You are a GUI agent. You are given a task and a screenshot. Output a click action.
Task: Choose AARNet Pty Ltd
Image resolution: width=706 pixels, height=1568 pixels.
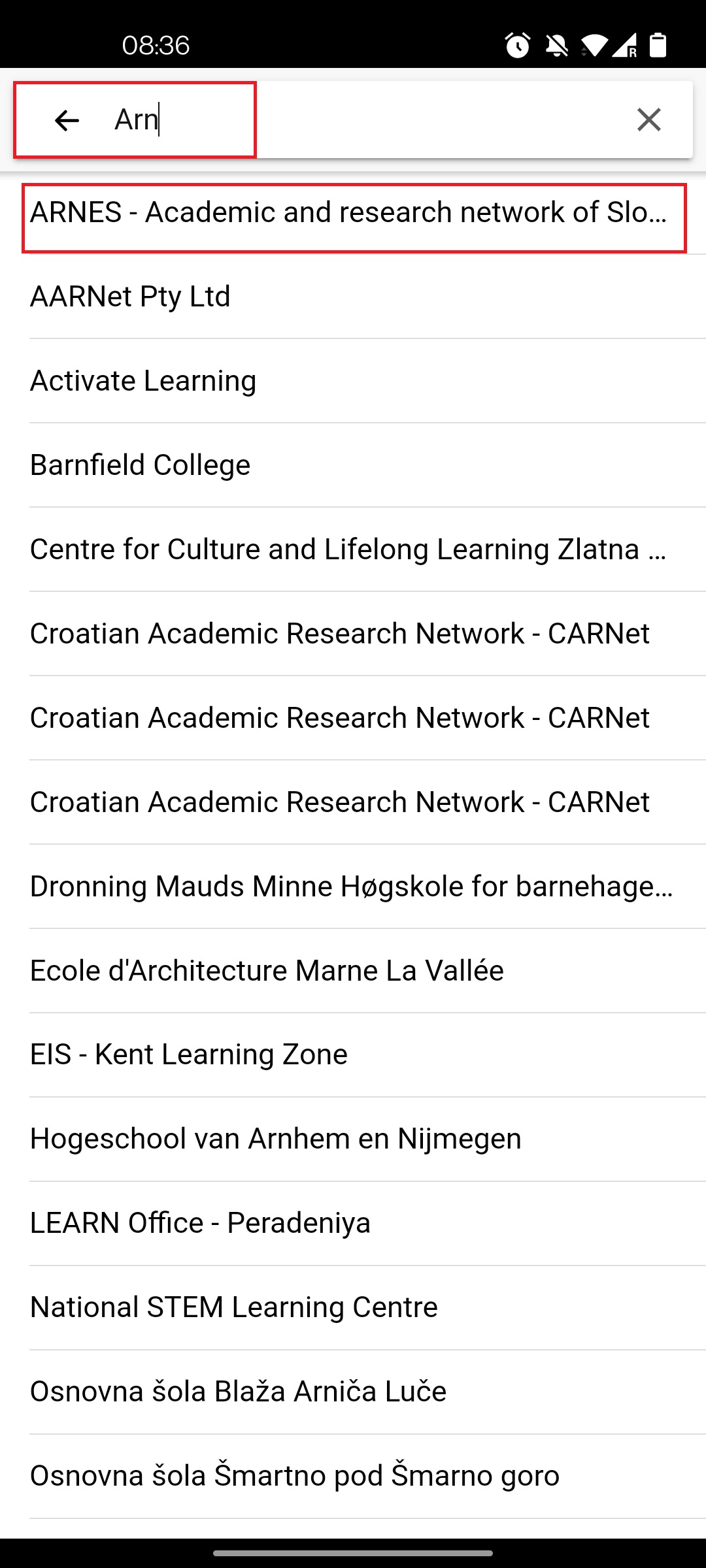(x=353, y=297)
